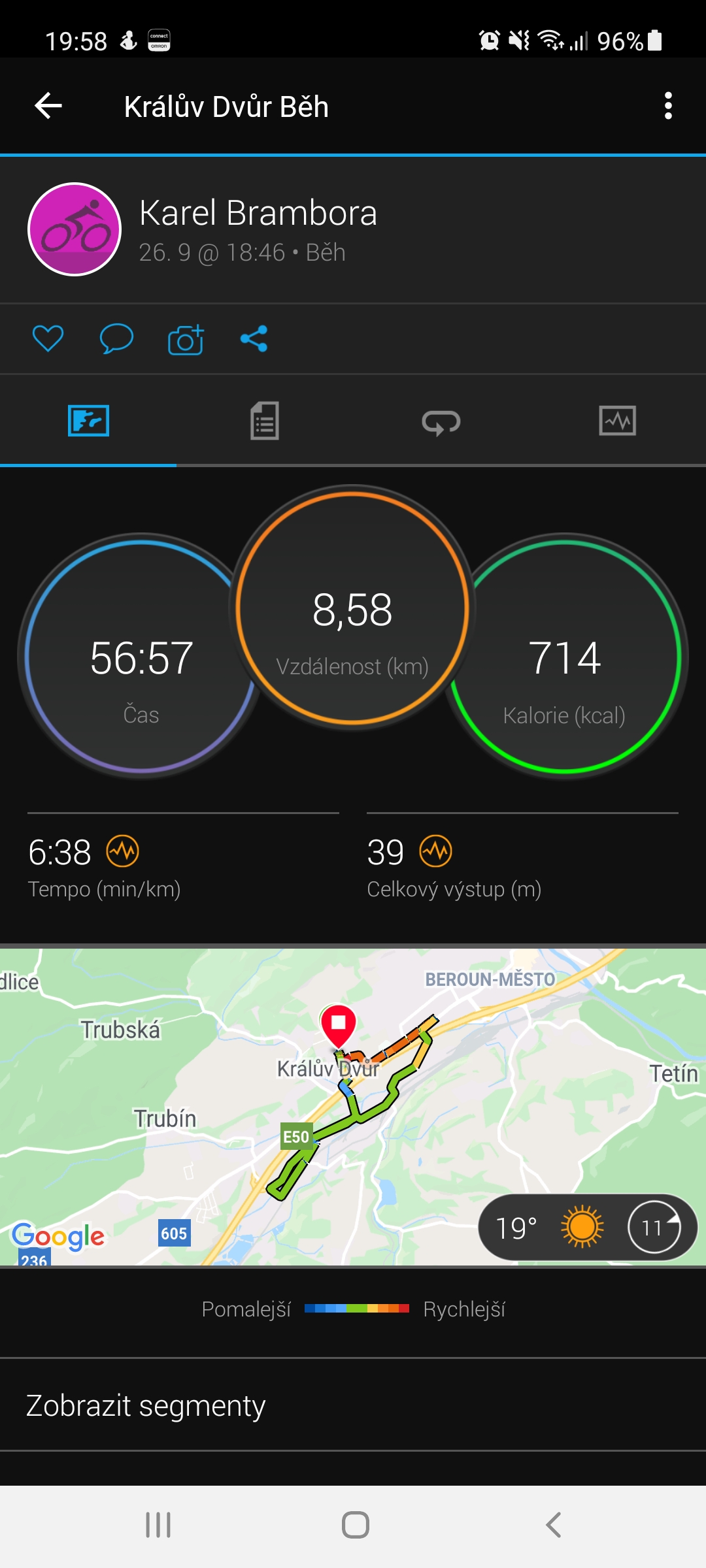This screenshot has width=706, height=1568.
Task: Open Karel Brambora's profile picture
Action: tap(75, 229)
